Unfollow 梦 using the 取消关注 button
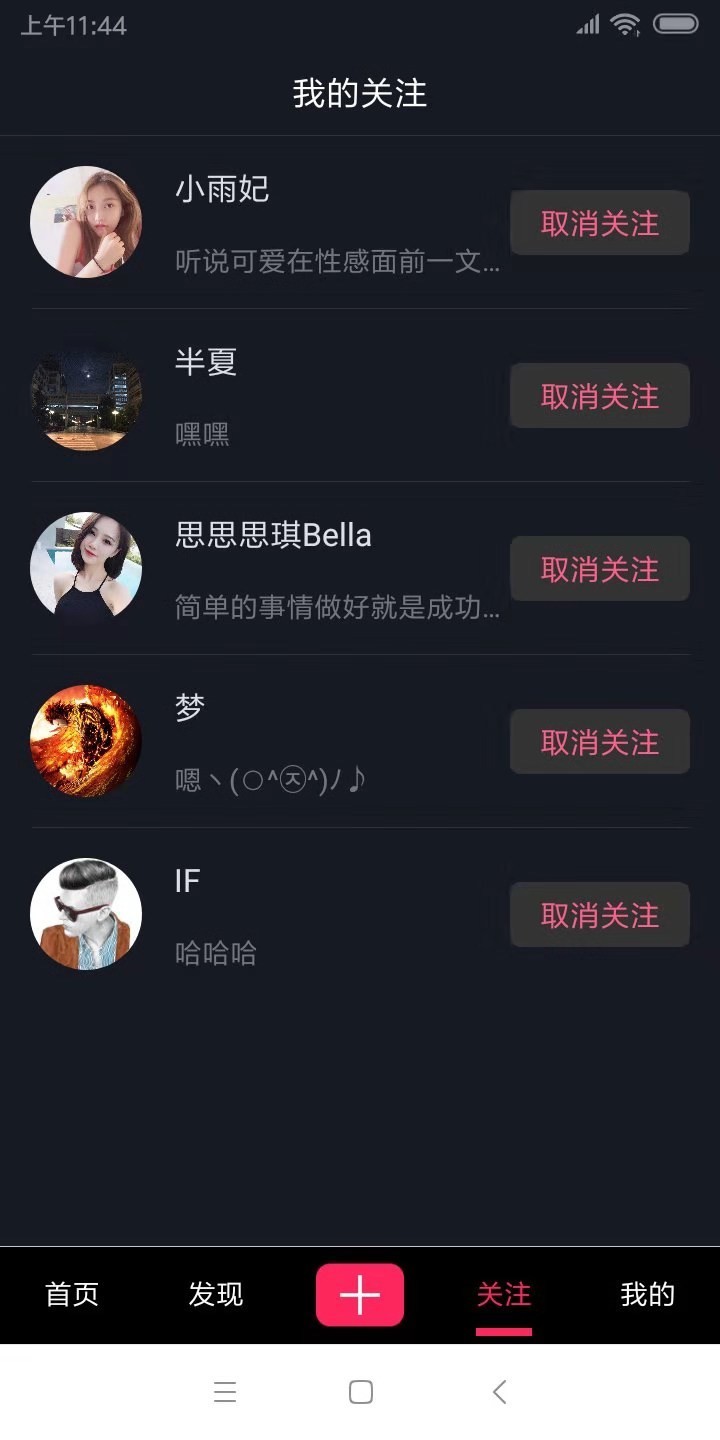Image resolution: width=720 pixels, height=1440 pixels. [599, 741]
